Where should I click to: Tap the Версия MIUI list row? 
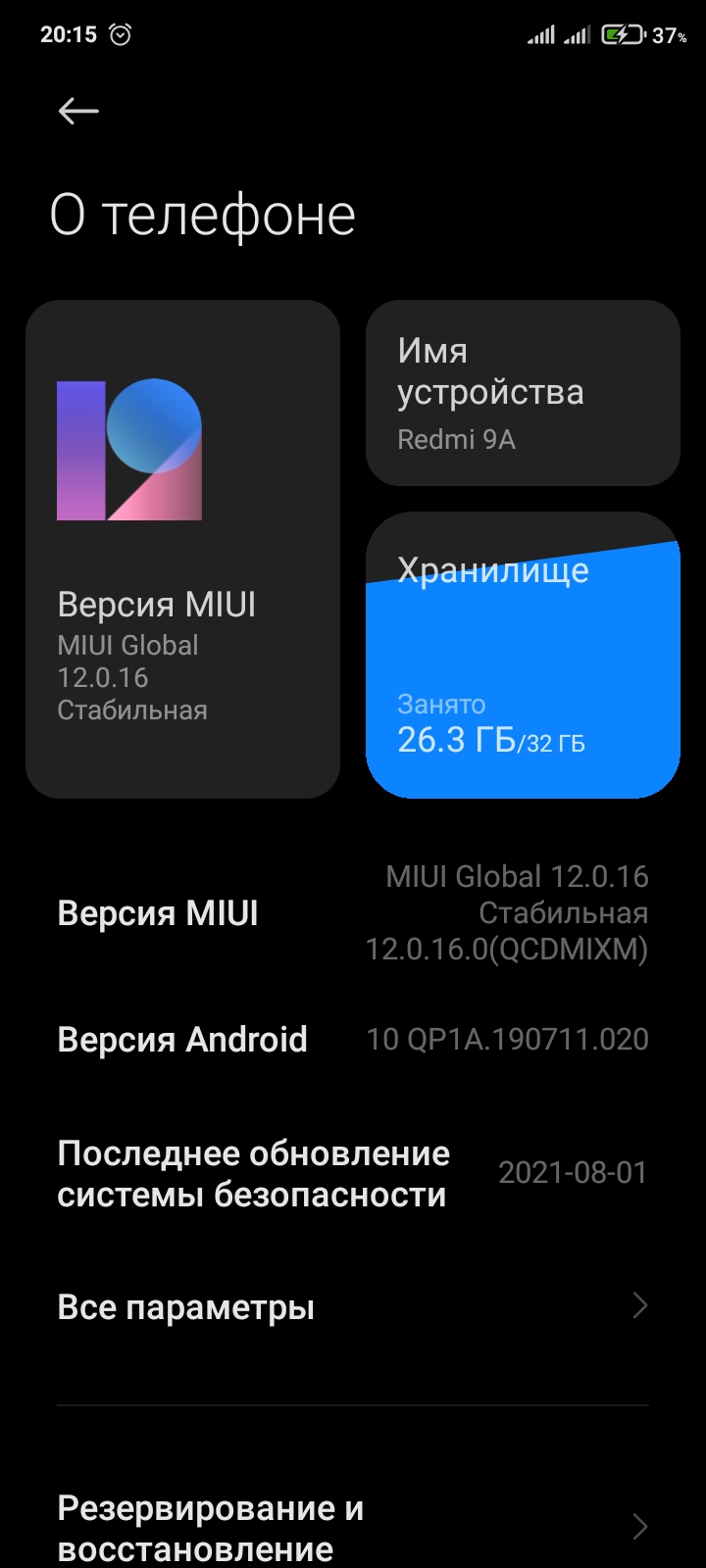pos(353,913)
